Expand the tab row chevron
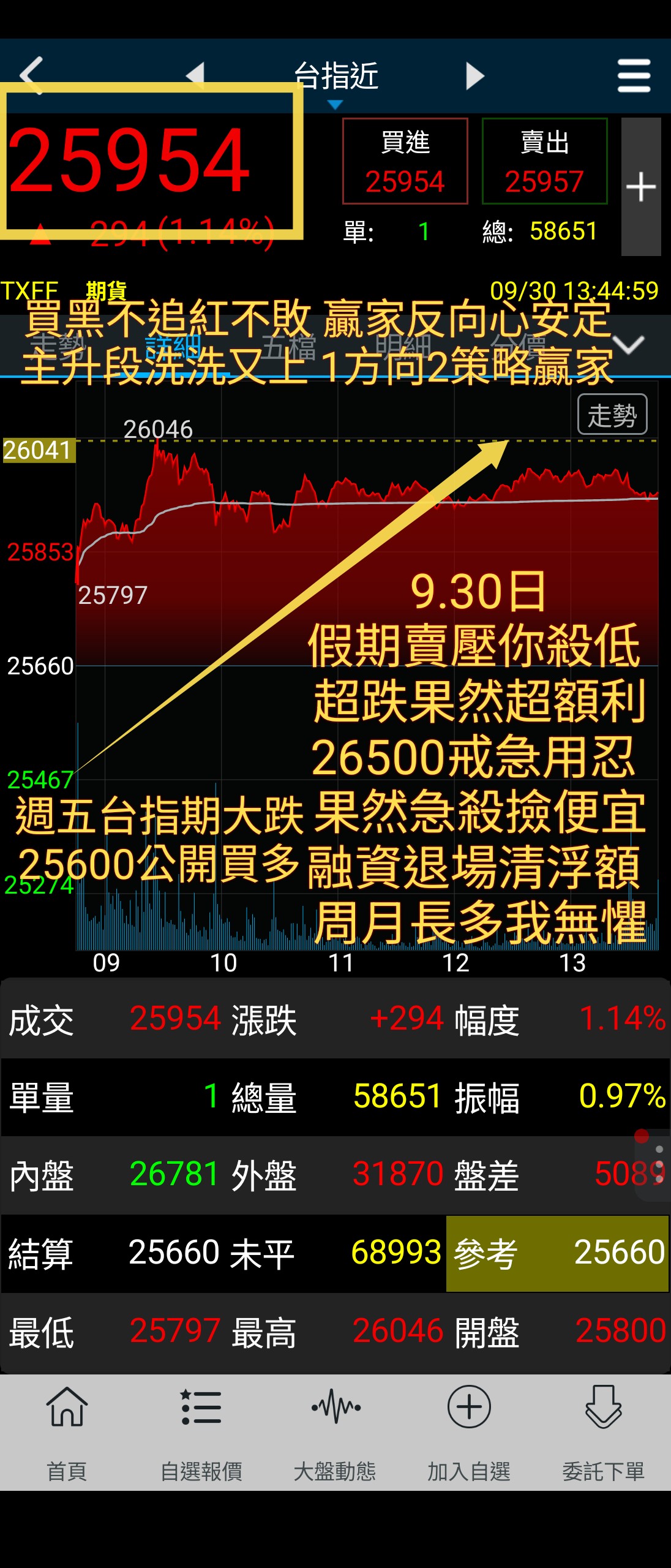This screenshot has height=1568, width=671. coord(629,345)
